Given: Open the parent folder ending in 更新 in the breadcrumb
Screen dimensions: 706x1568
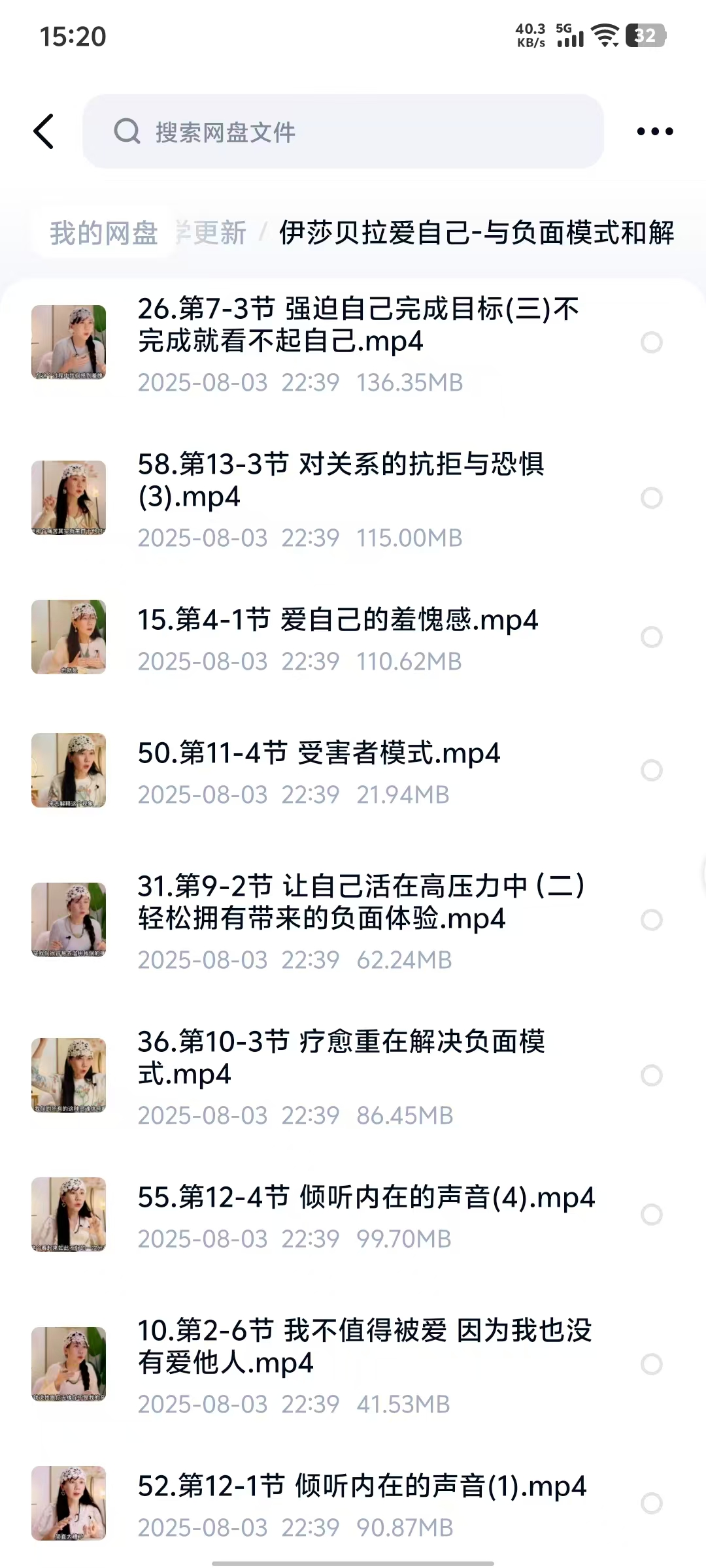Looking at the screenshot, I should click(x=212, y=233).
